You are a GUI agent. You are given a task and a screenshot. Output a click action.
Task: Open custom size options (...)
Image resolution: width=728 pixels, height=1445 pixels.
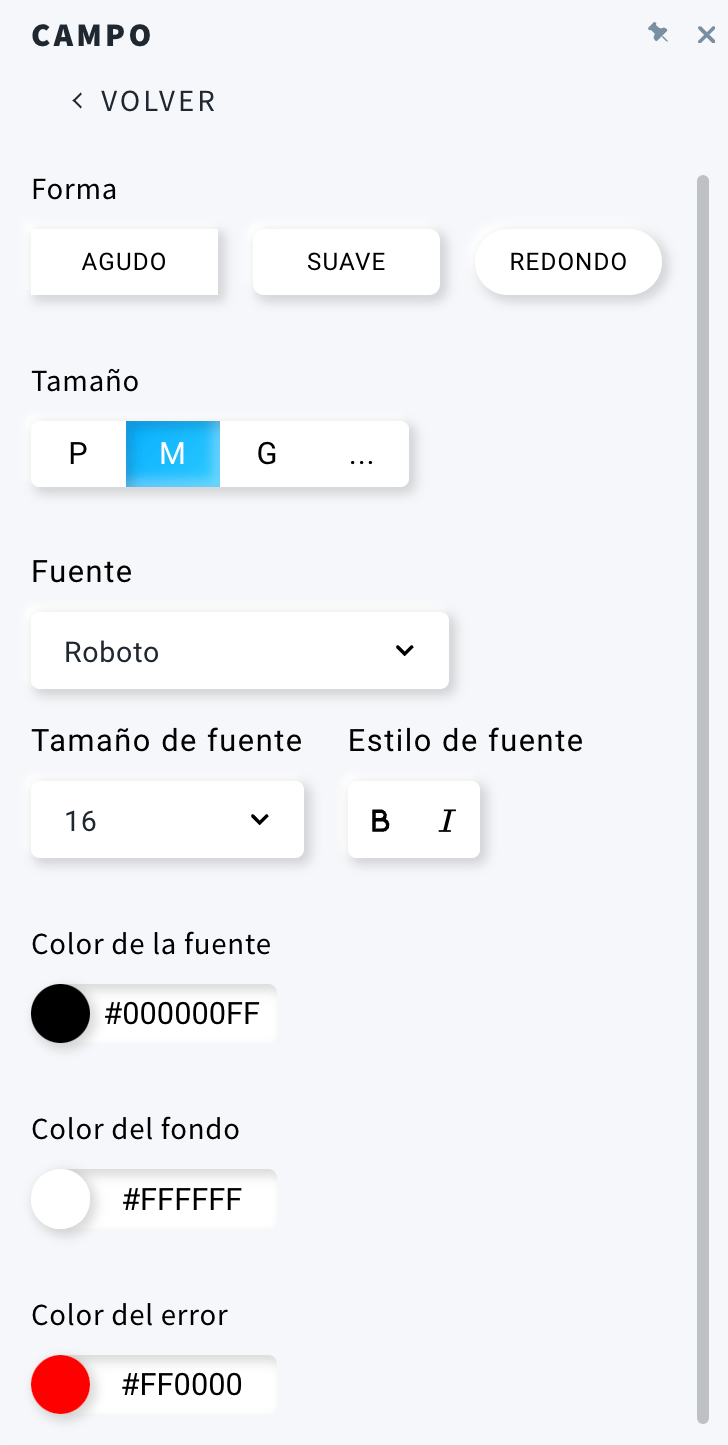362,454
